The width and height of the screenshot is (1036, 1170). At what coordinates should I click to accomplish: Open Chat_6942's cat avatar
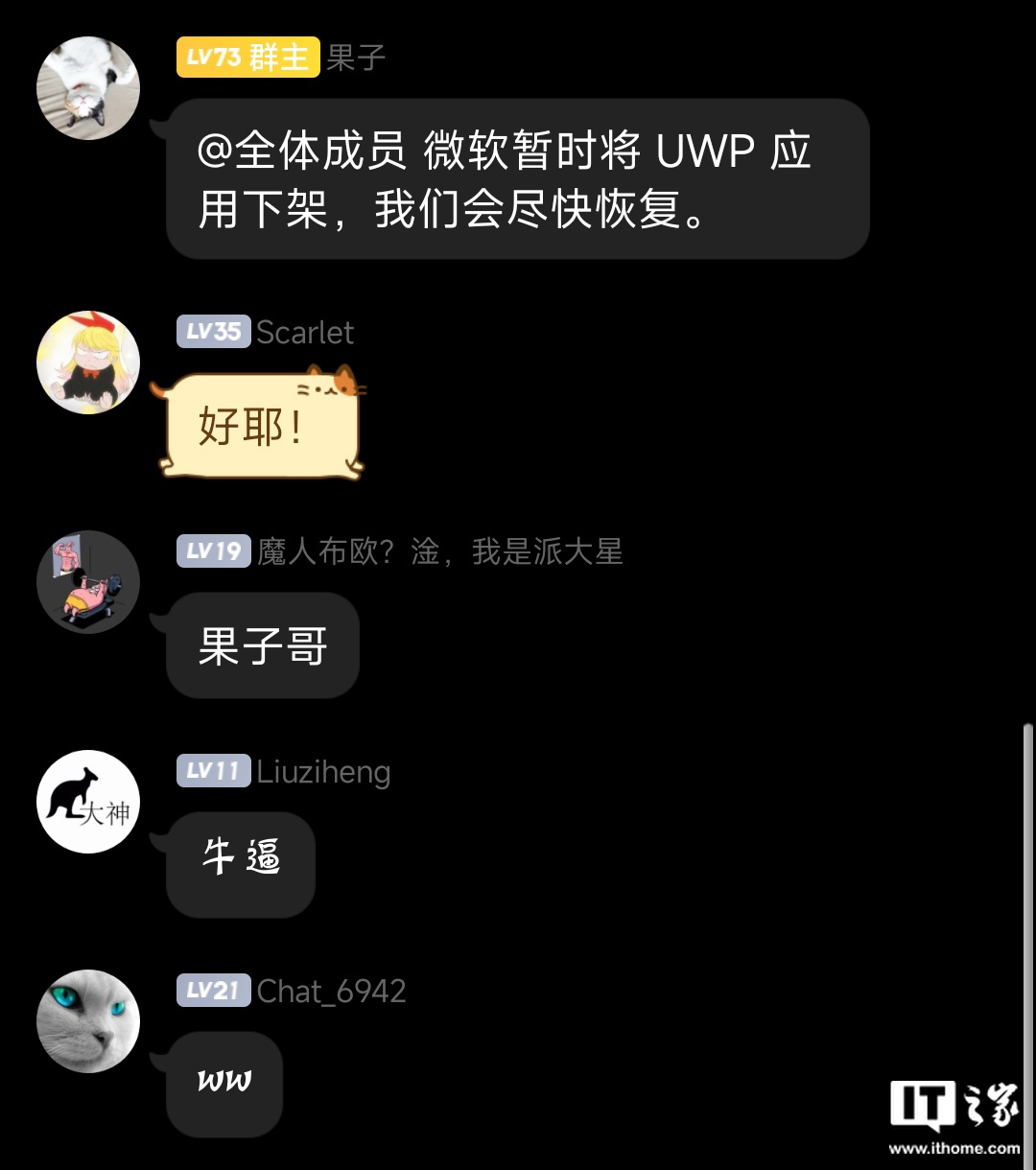(88, 1020)
